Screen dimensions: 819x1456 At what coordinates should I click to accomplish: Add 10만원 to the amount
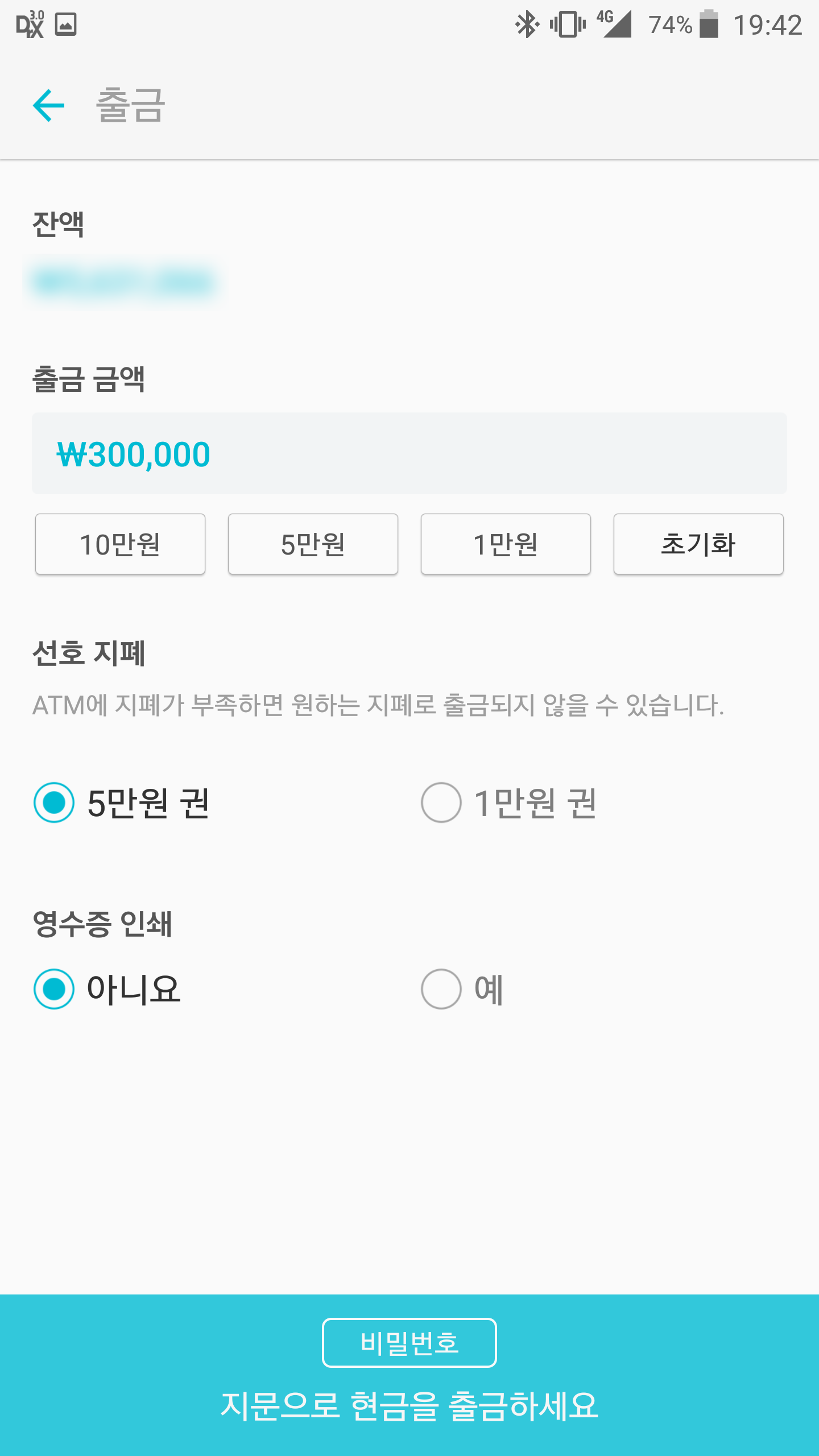(120, 544)
